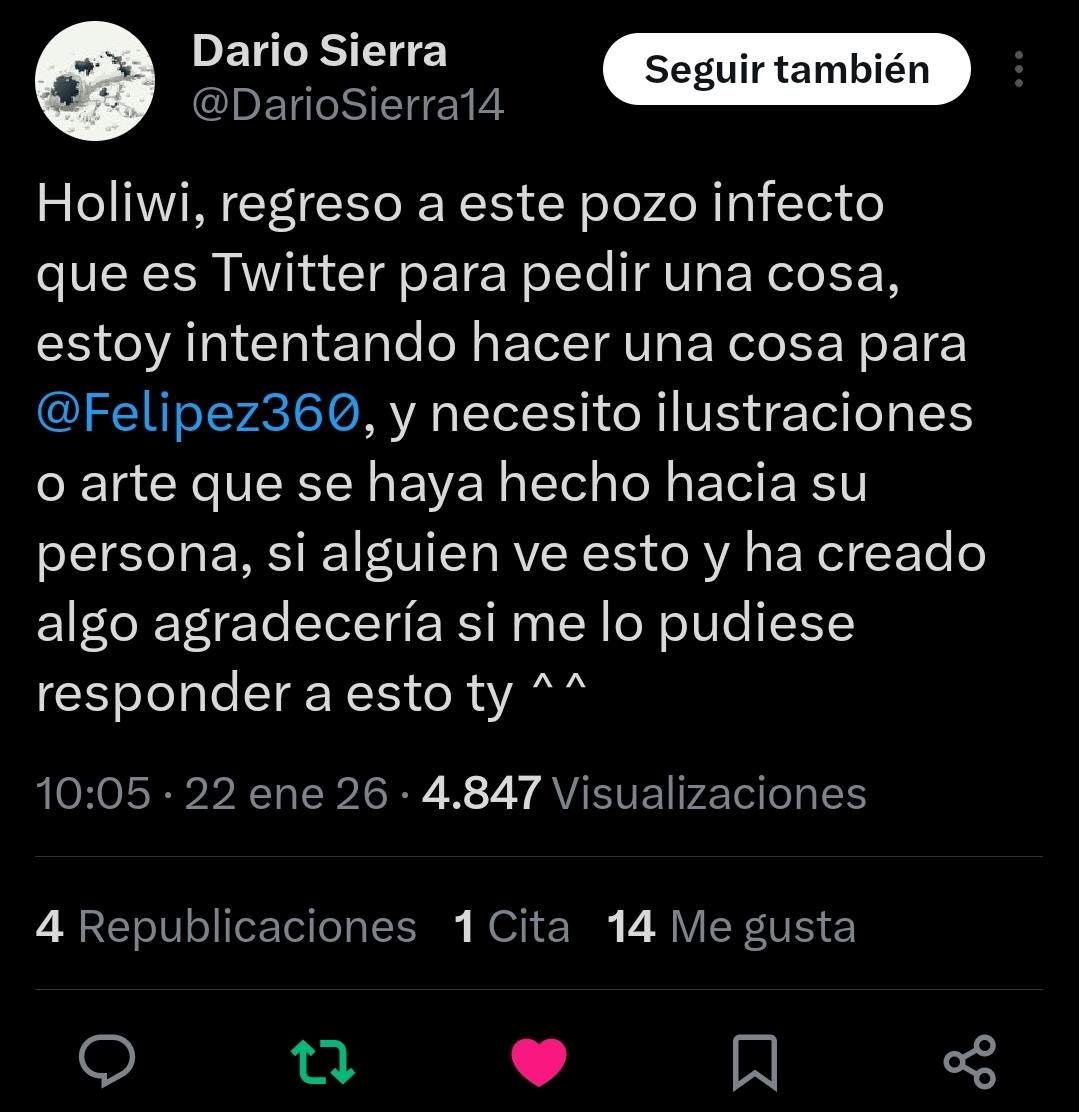View the 1 Cita quote
This screenshot has width=1079, height=1112.
[x=511, y=926]
